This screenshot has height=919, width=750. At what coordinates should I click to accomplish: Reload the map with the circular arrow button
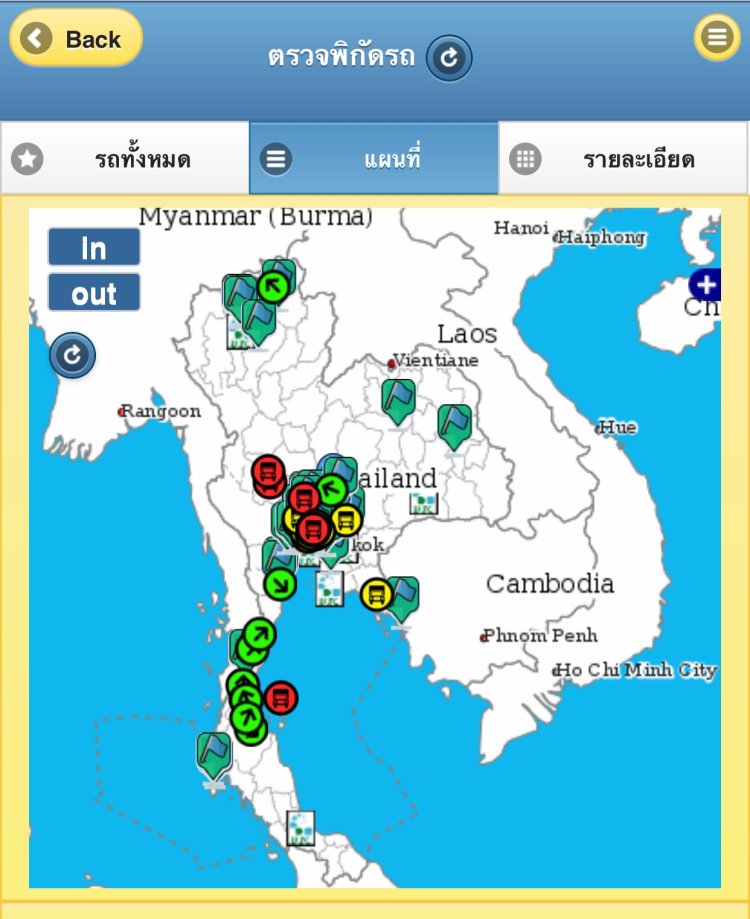tap(73, 355)
